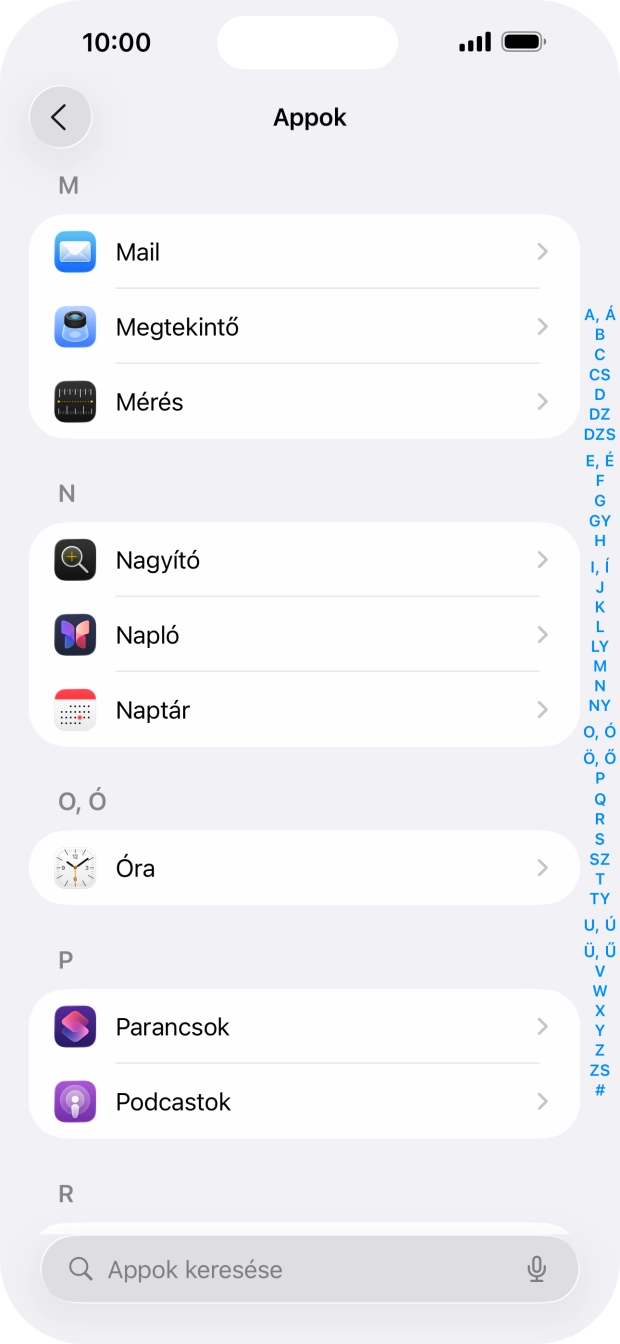Jump to letter GY in the index
Image resolution: width=620 pixels, height=1344 pixels.
[x=600, y=521]
